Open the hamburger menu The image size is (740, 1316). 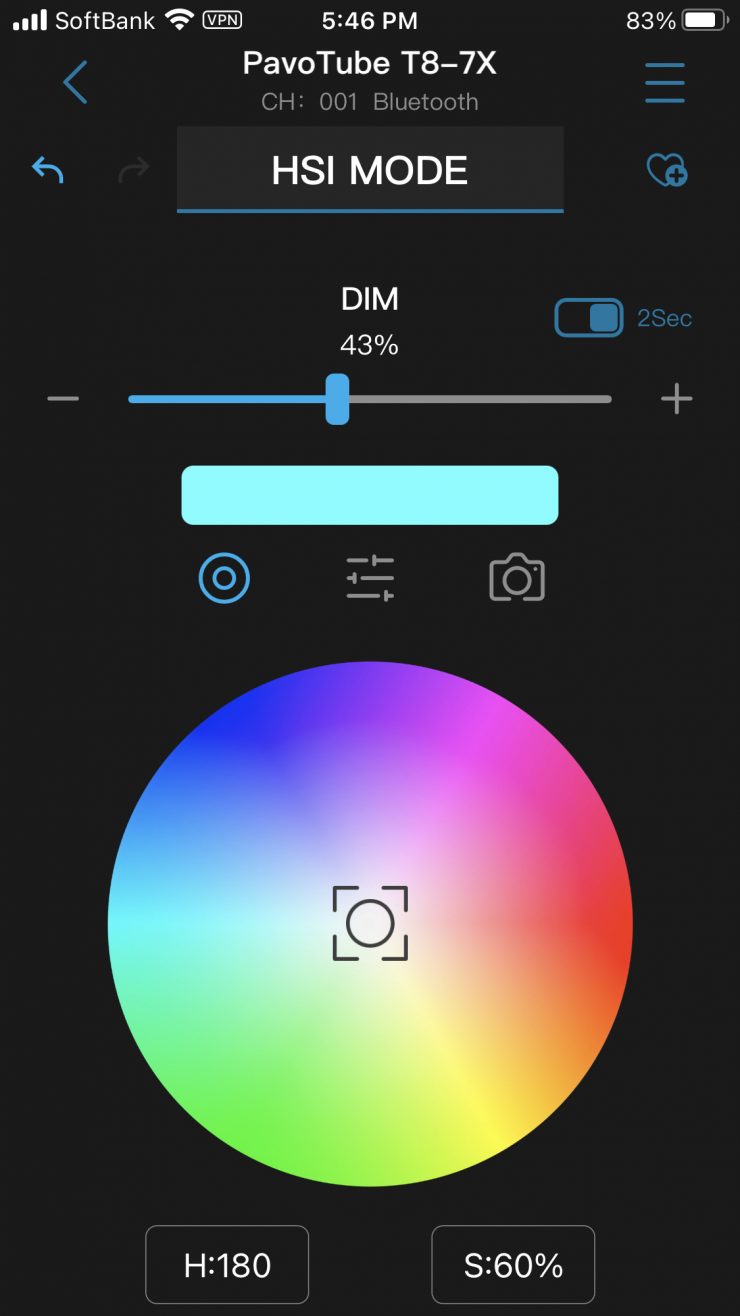pos(664,82)
